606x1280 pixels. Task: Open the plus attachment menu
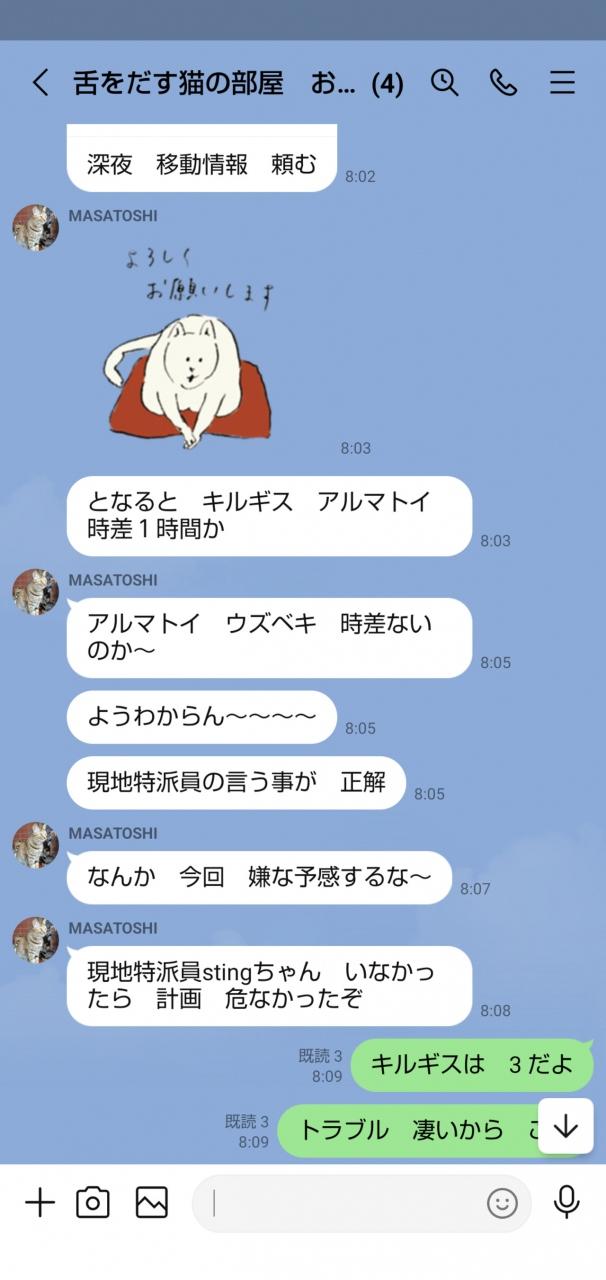coord(39,1202)
